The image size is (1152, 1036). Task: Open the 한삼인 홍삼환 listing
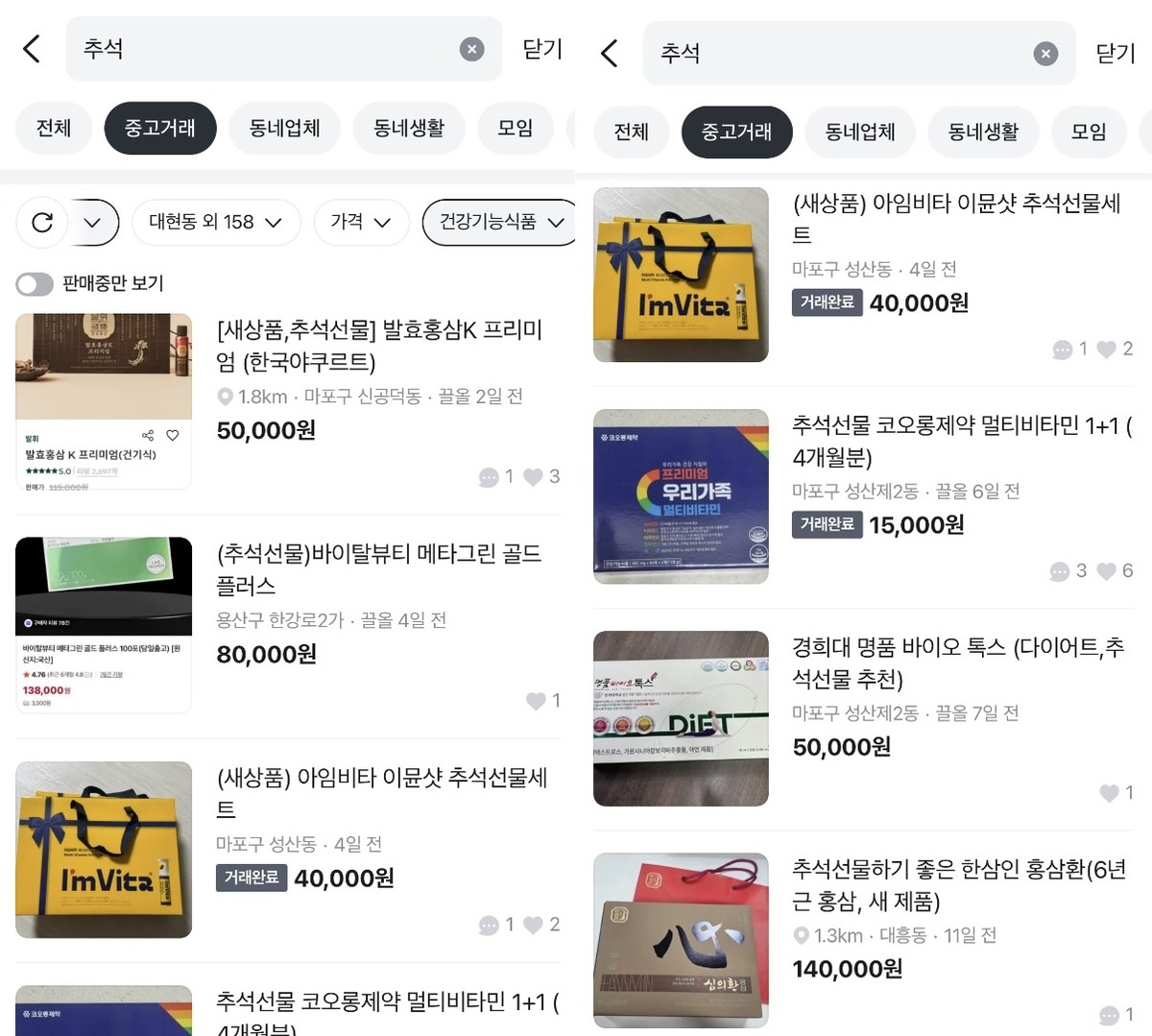pos(957,885)
